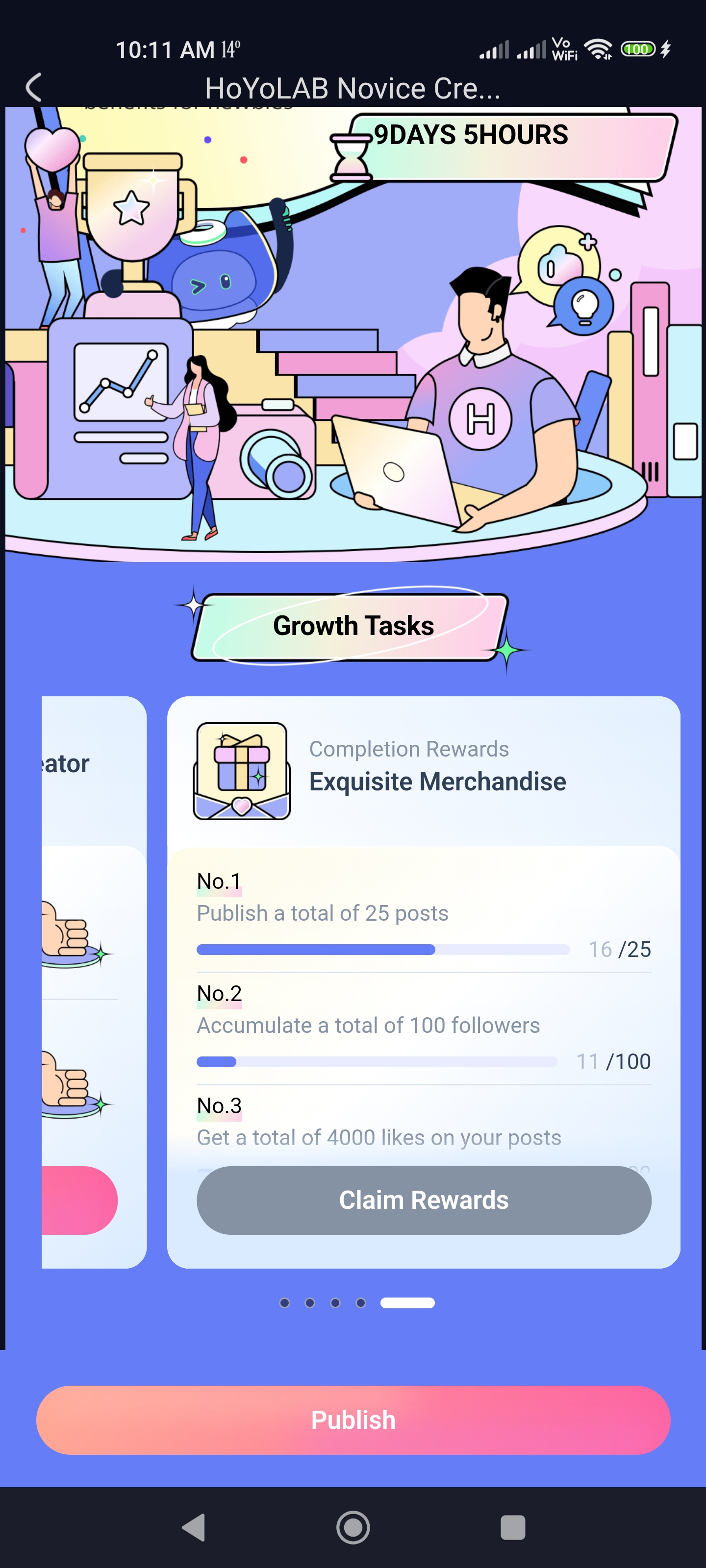706x1568 pixels.
Task: Jump to the first carousel page dot
Action: (x=284, y=1302)
